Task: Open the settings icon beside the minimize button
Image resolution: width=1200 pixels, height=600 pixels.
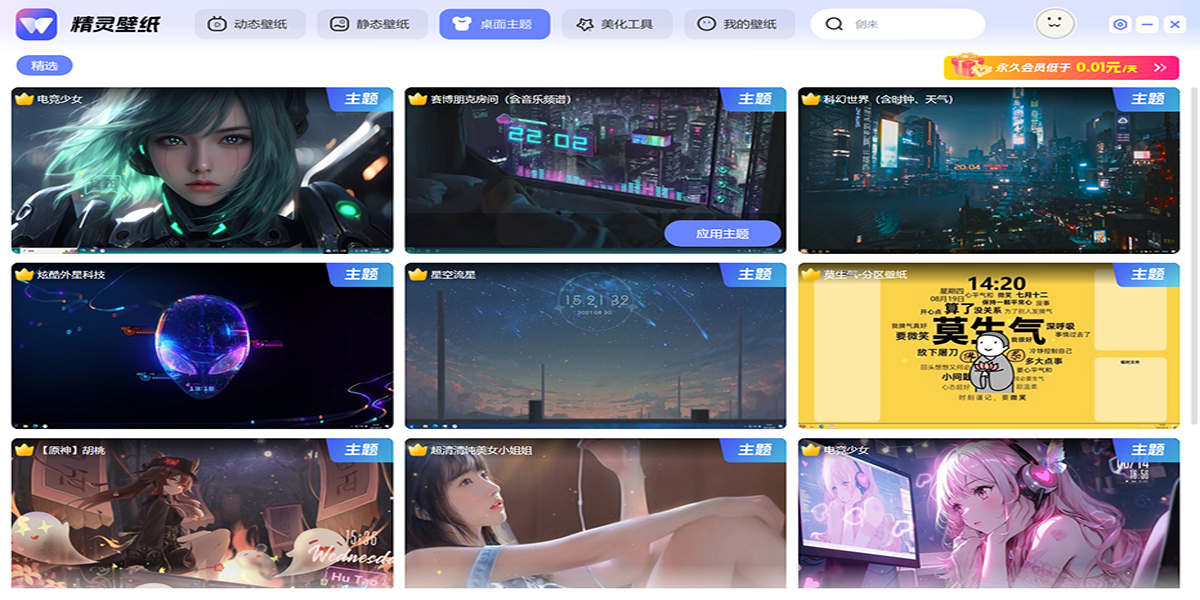Action: pos(1120,24)
